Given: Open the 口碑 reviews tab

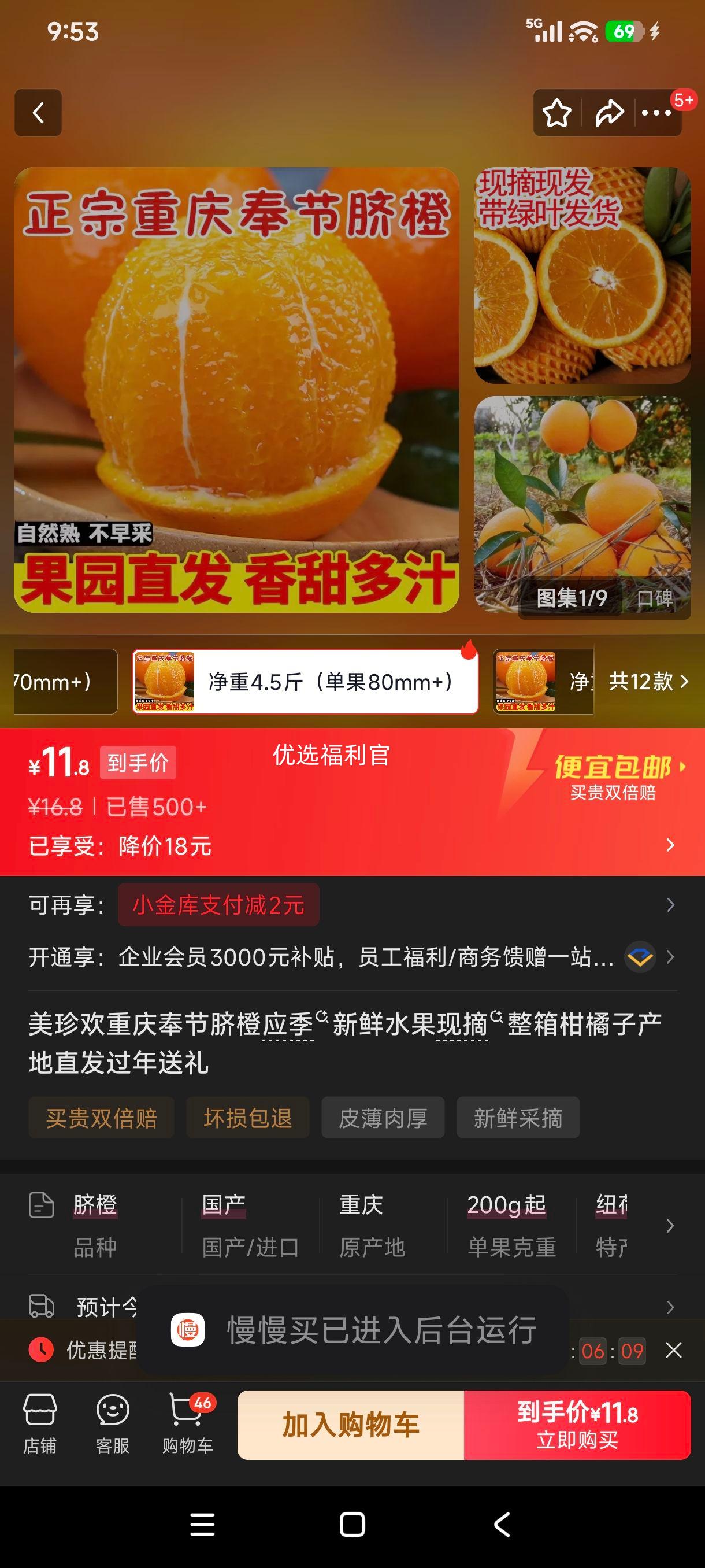Looking at the screenshot, I should click(x=655, y=598).
